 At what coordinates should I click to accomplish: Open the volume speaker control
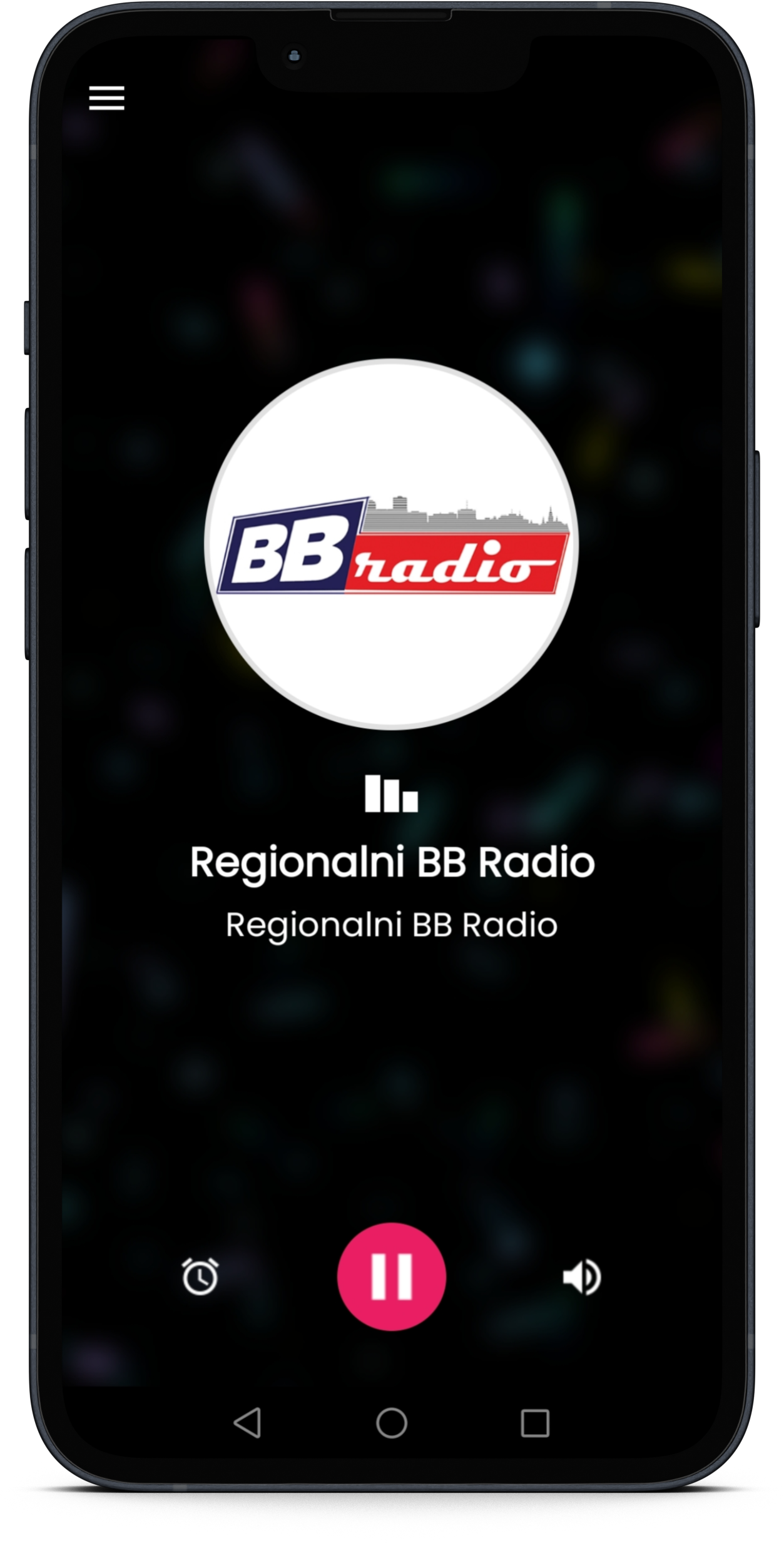tap(582, 1277)
